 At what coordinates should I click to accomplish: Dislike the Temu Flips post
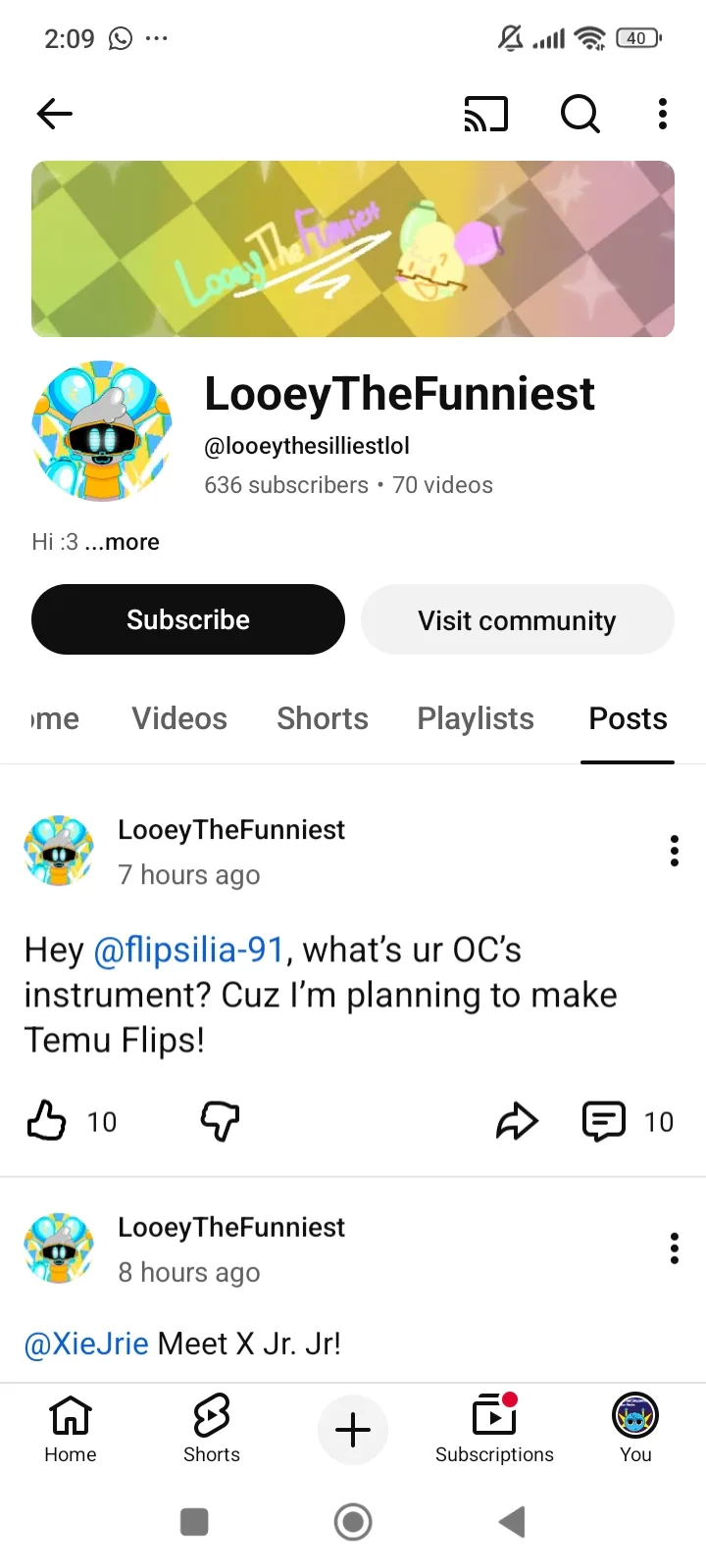(x=220, y=1120)
